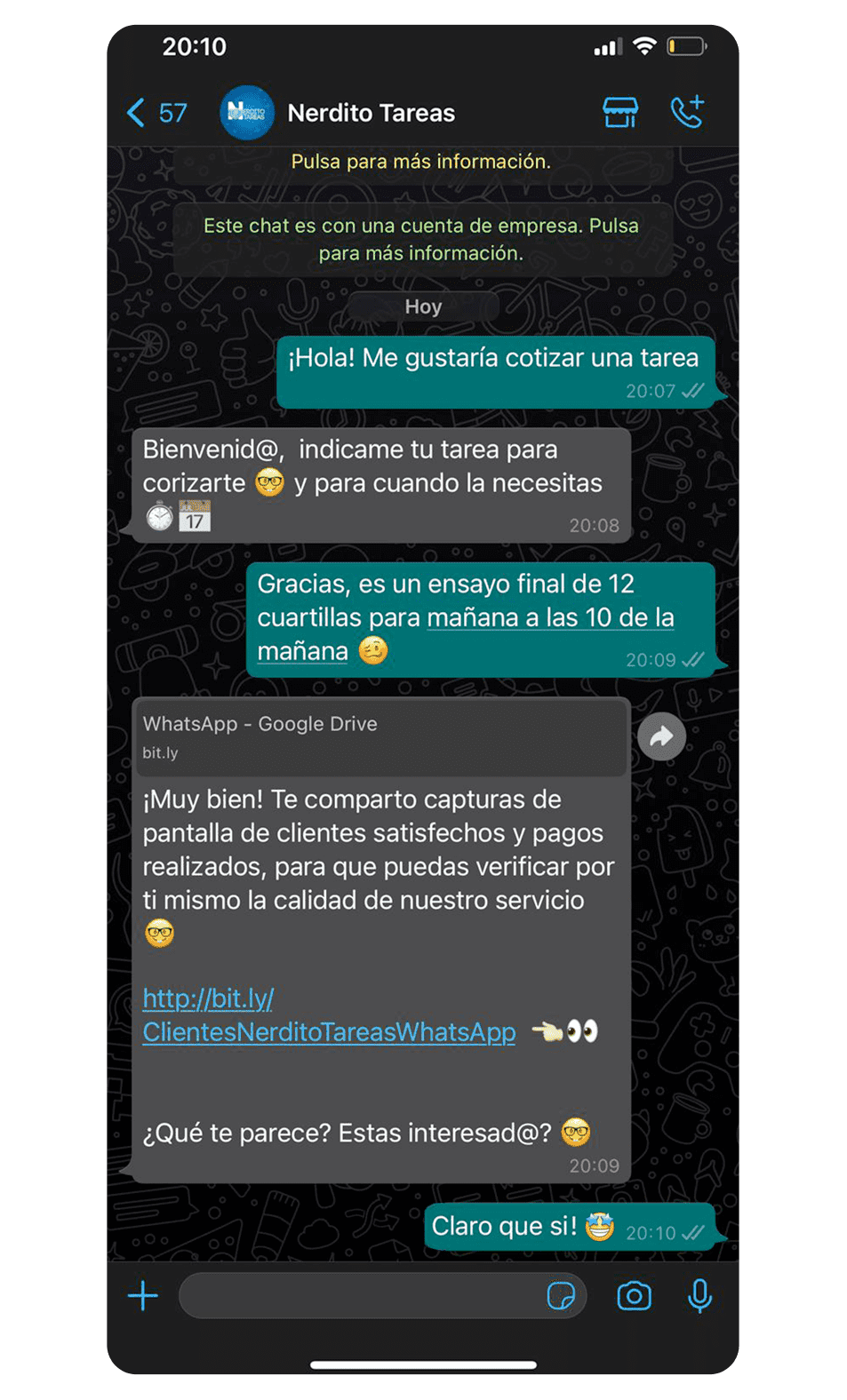Tap the business account info notice
Screen dimensions: 847x1400
(421, 239)
